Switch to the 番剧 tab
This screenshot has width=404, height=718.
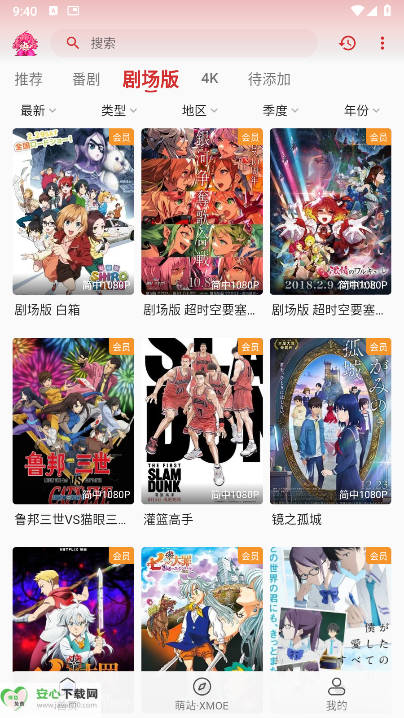[x=86, y=79]
